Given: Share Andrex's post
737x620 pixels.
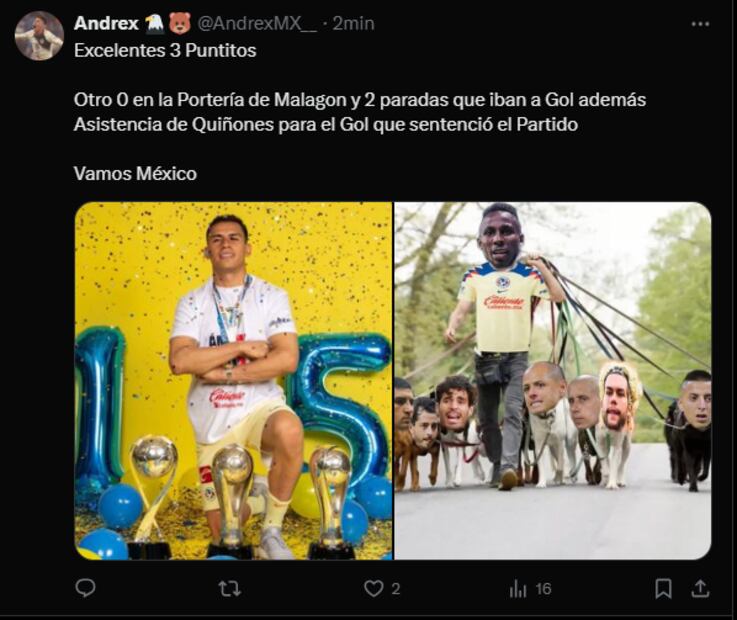Looking at the screenshot, I should coord(700,589).
